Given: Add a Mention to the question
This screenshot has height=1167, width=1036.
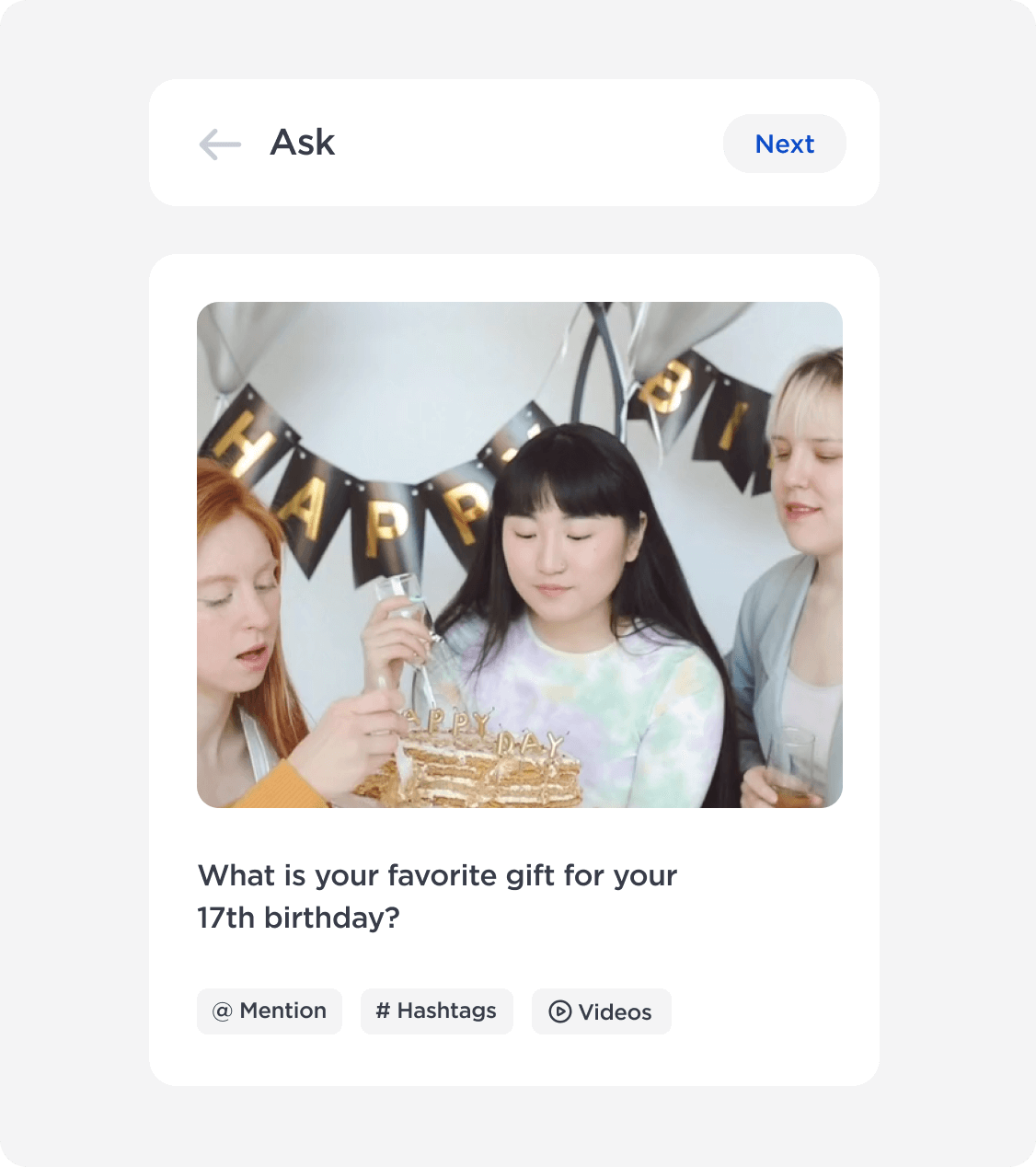Looking at the screenshot, I should click(270, 1011).
